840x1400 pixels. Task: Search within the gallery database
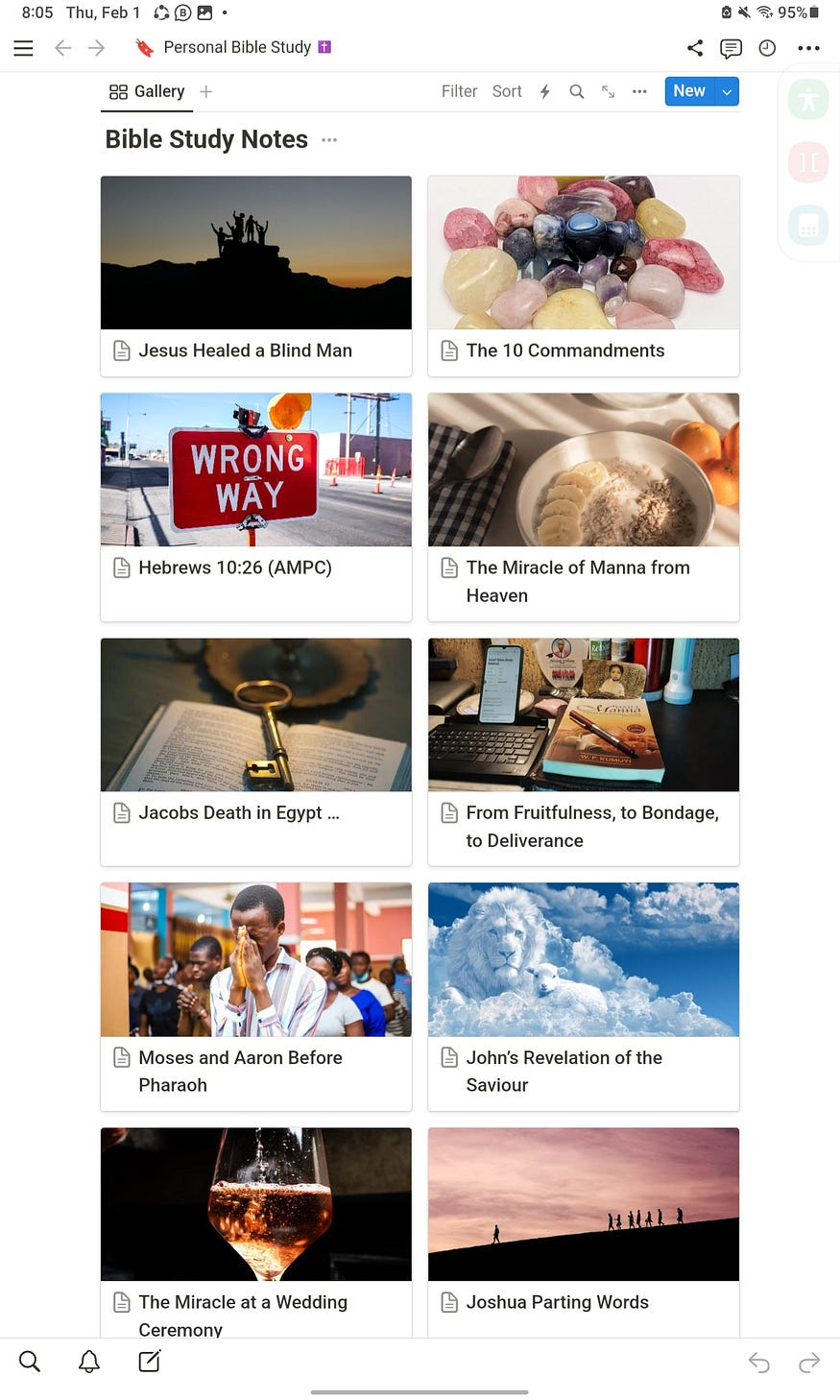tap(576, 91)
